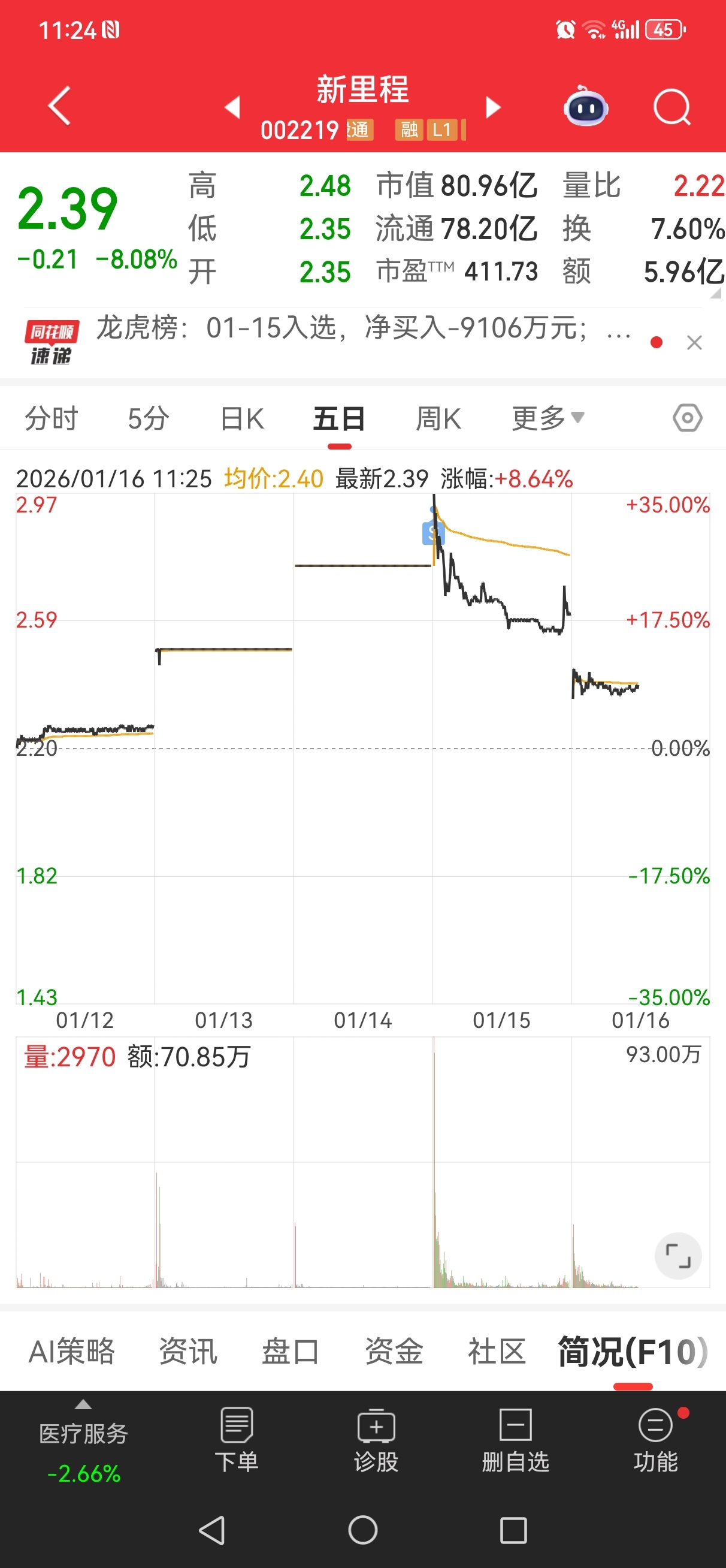Go back using the top-left arrow
726x1568 pixels.
[x=59, y=106]
